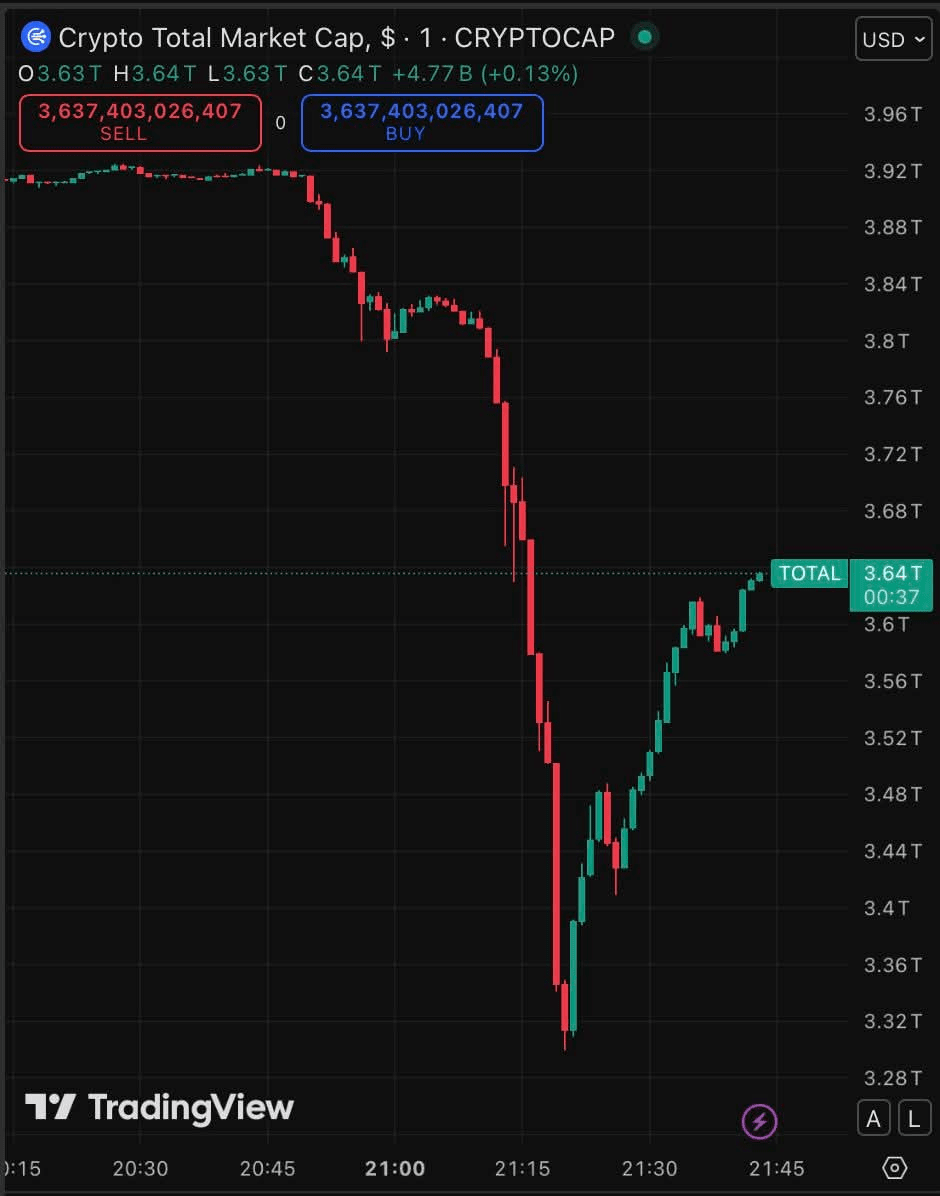Toggle log scale with the L button
940x1196 pixels.
pos(914,1119)
